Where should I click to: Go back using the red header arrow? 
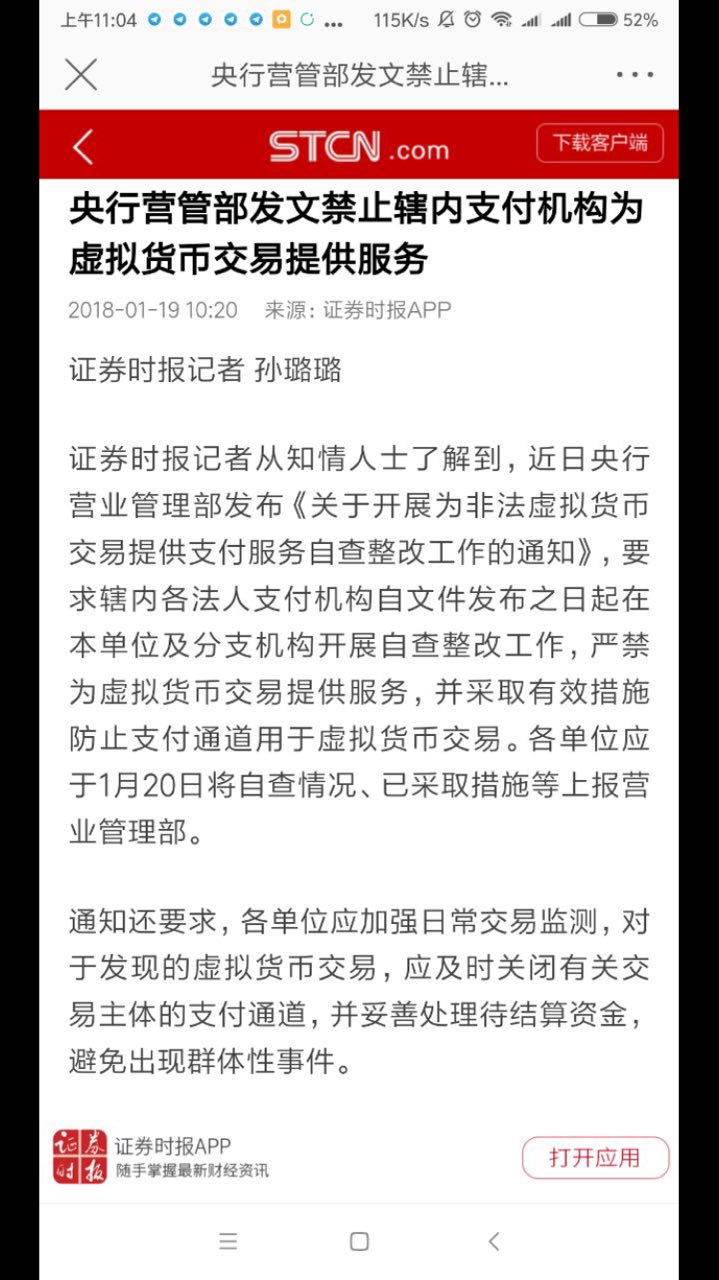[x=83, y=148]
